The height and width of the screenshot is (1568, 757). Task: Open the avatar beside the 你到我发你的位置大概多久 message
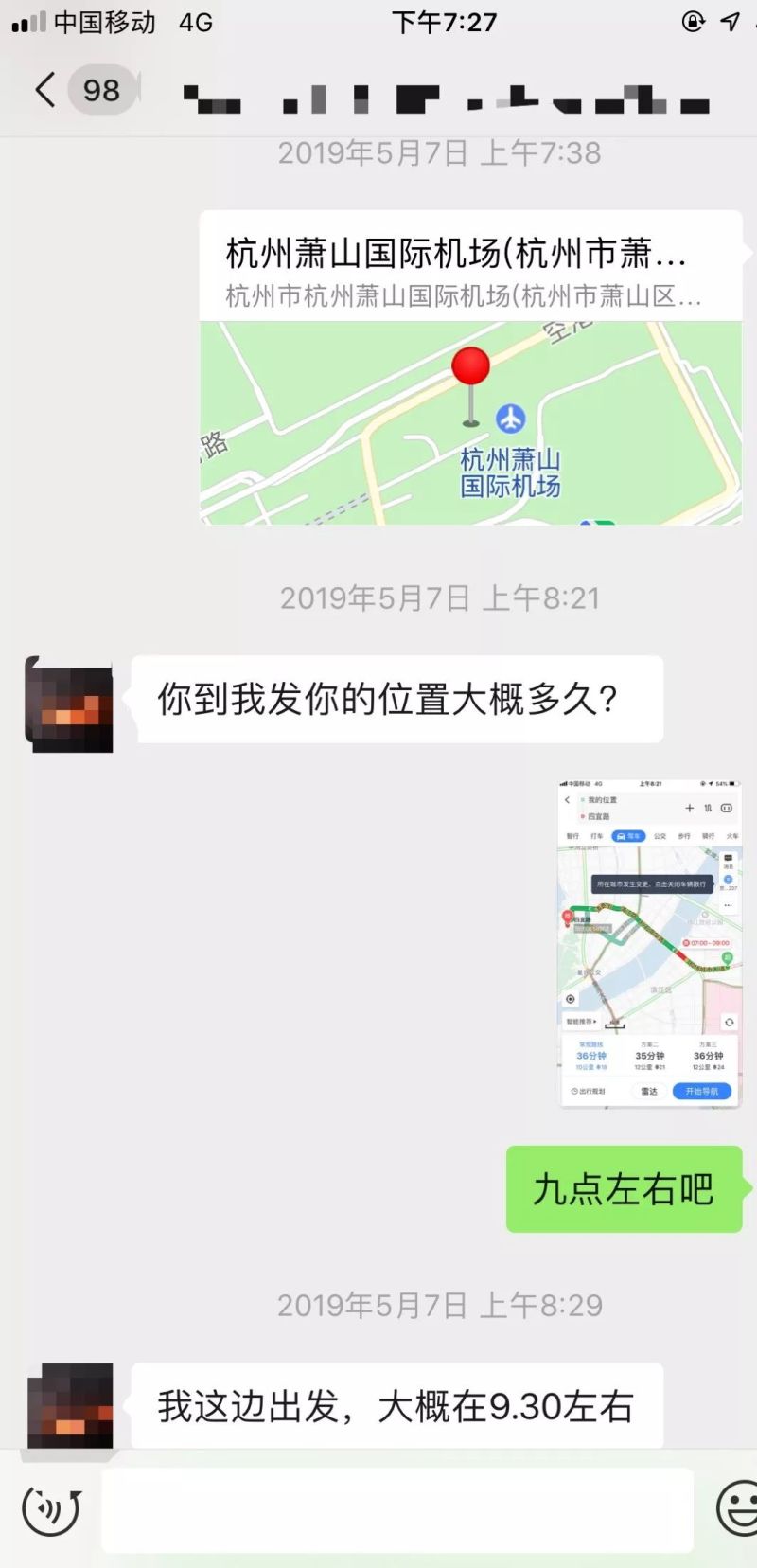(x=69, y=704)
